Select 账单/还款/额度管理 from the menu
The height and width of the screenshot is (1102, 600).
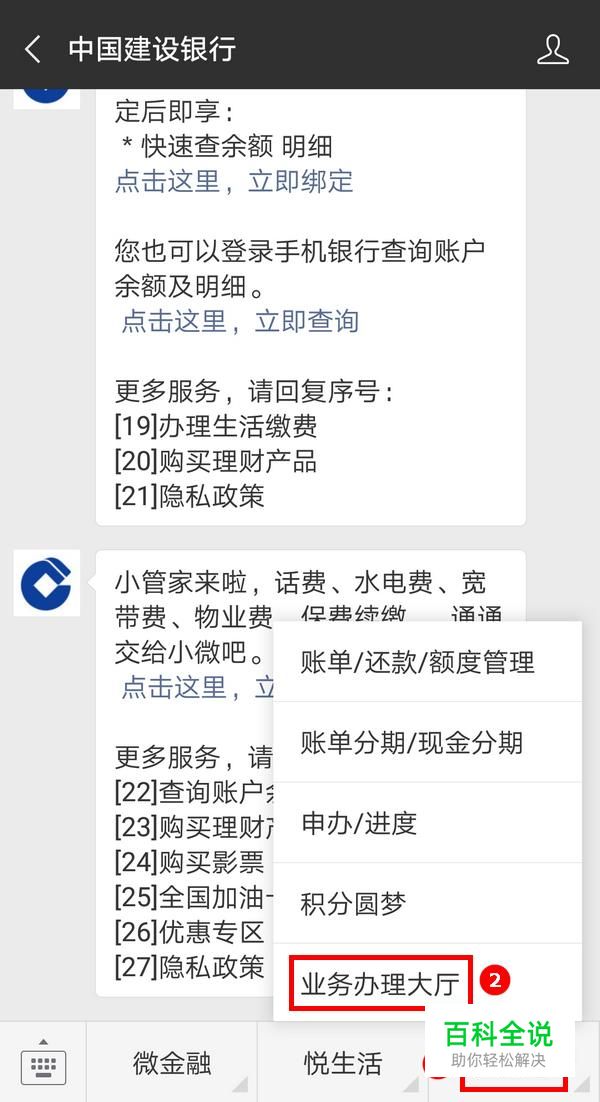click(418, 662)
